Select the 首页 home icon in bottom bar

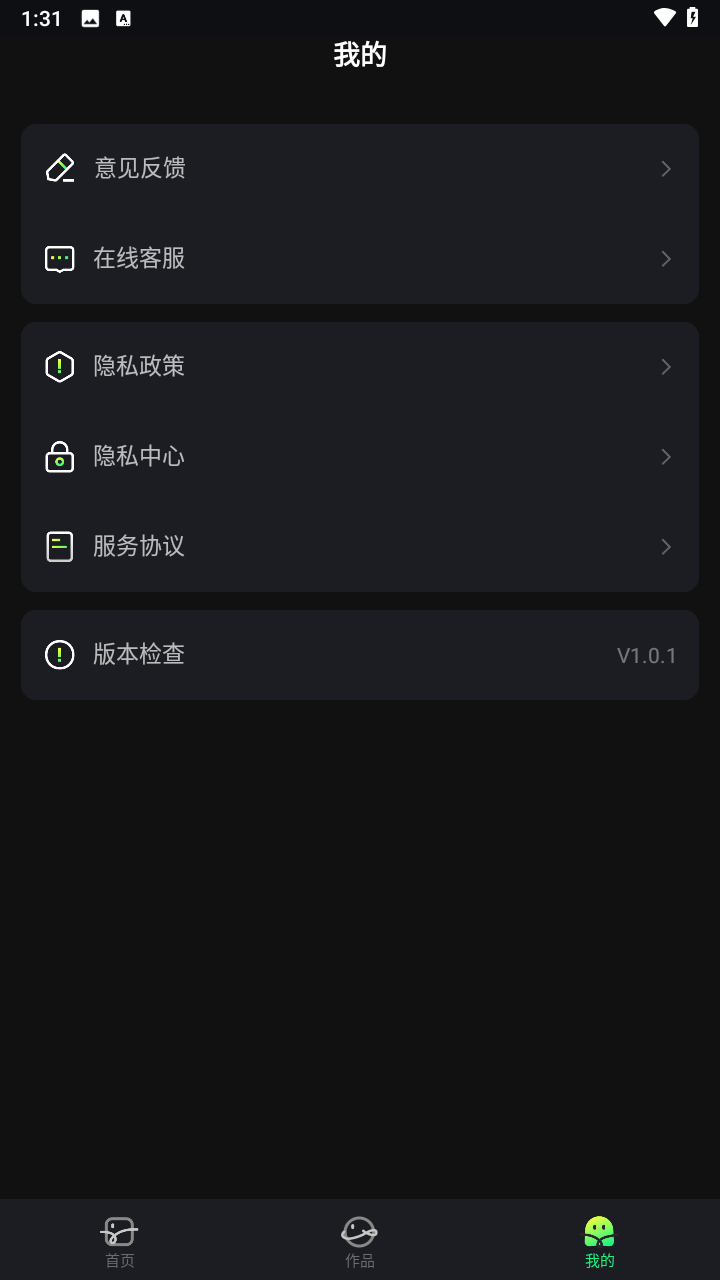[119, 1231]
